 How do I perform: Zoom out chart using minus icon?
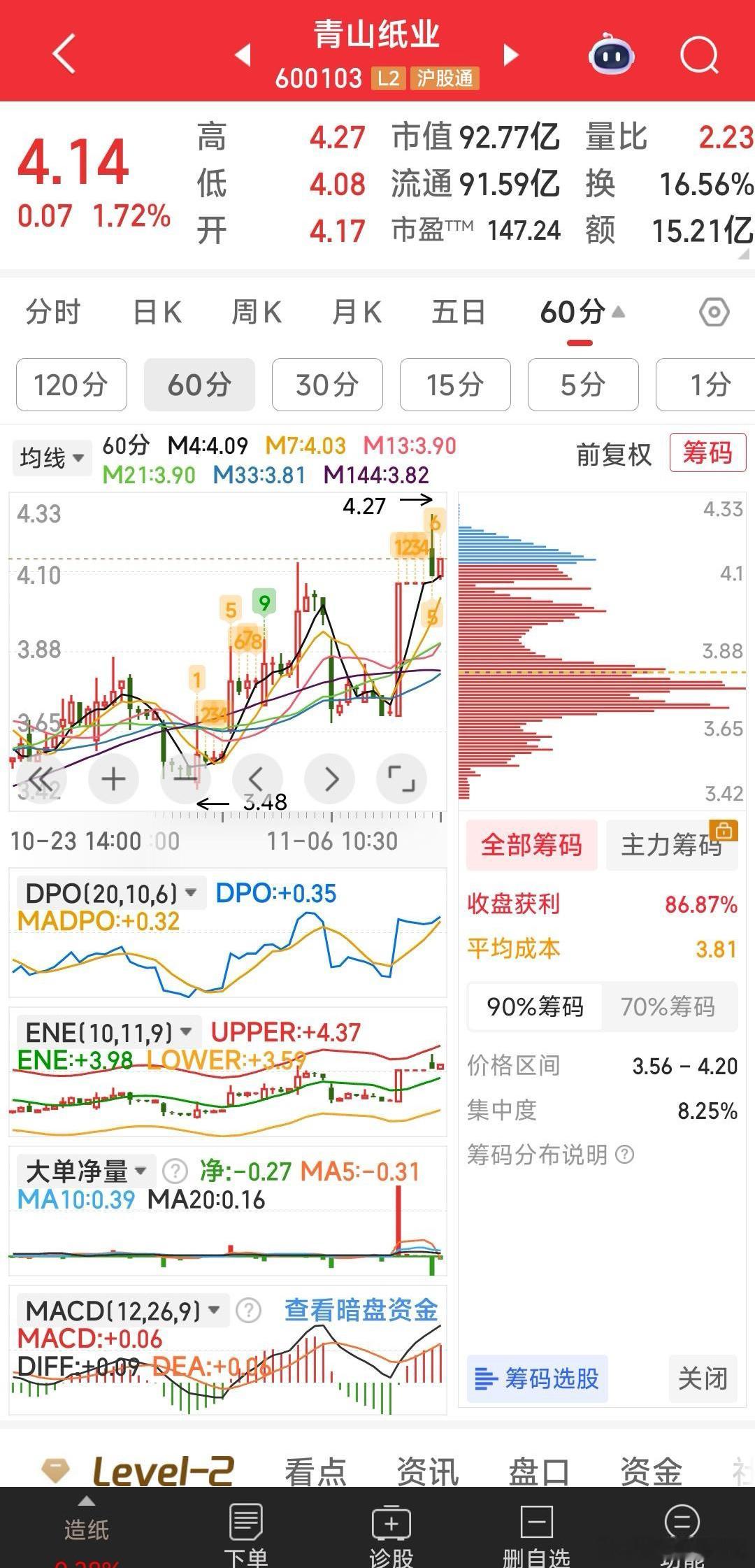click(185, 778)
